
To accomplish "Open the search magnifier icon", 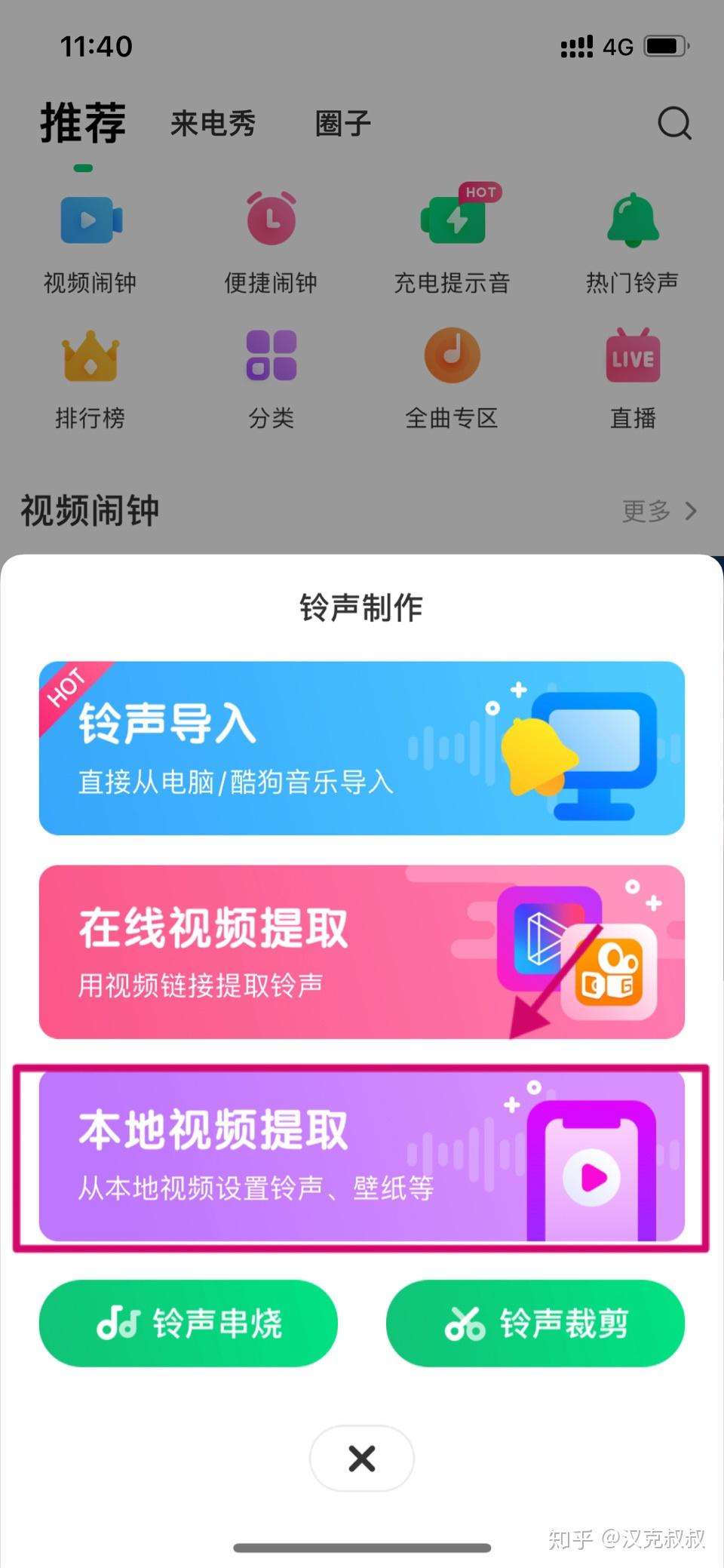I will [x=674, y=123].
